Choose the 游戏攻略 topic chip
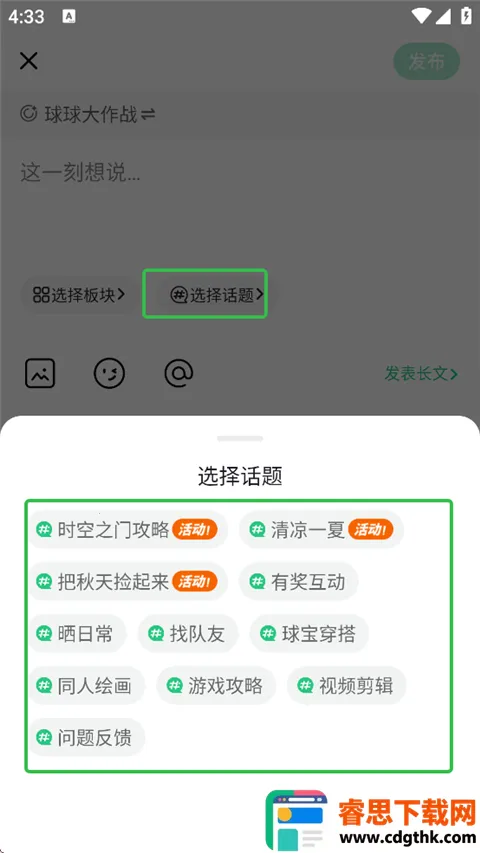This screenshot has width=480, height=853. pyautogui.click(x=216, y=685)
